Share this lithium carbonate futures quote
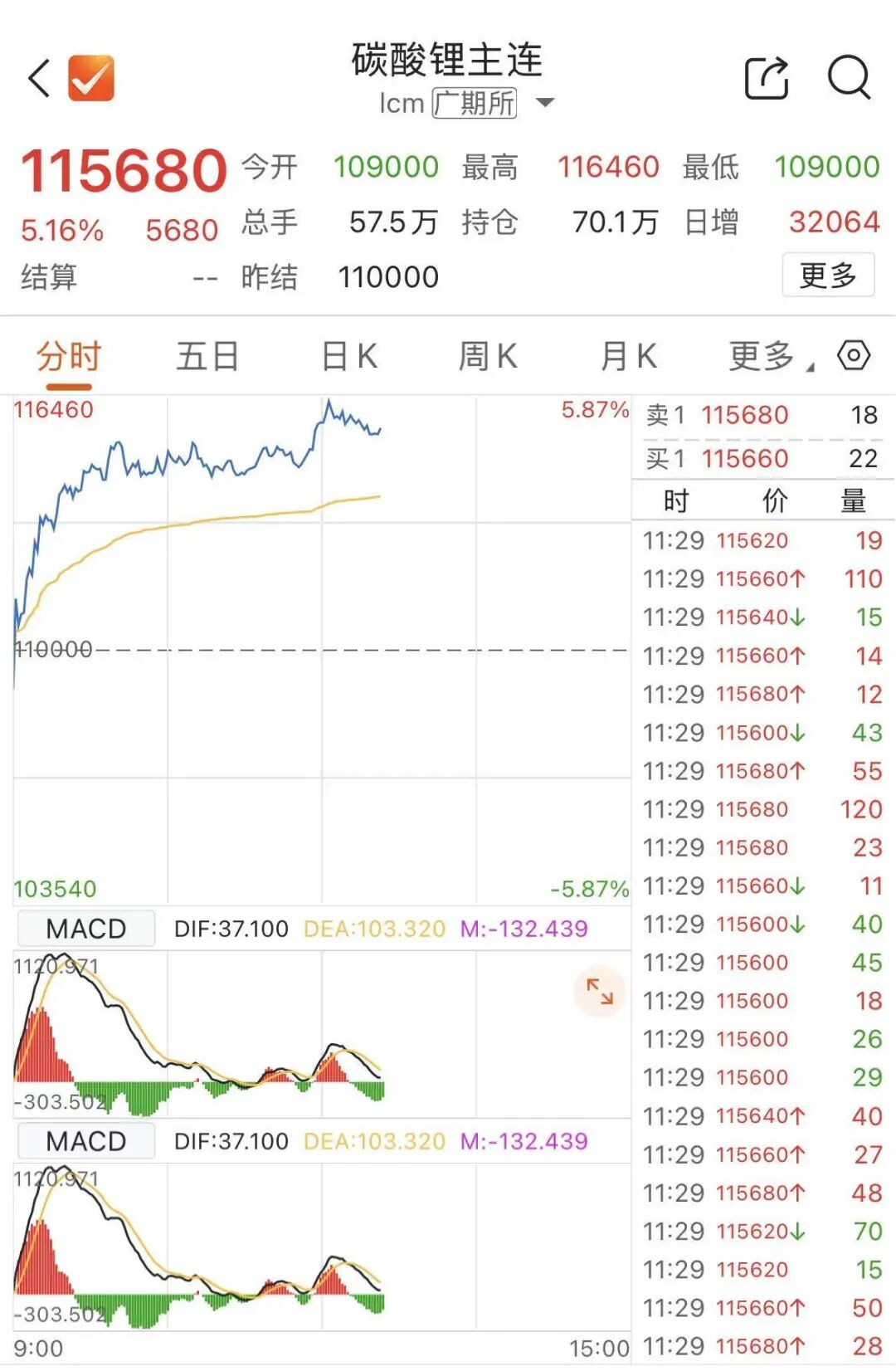The width and height of the screenshot is (896, 1371). 766,79
